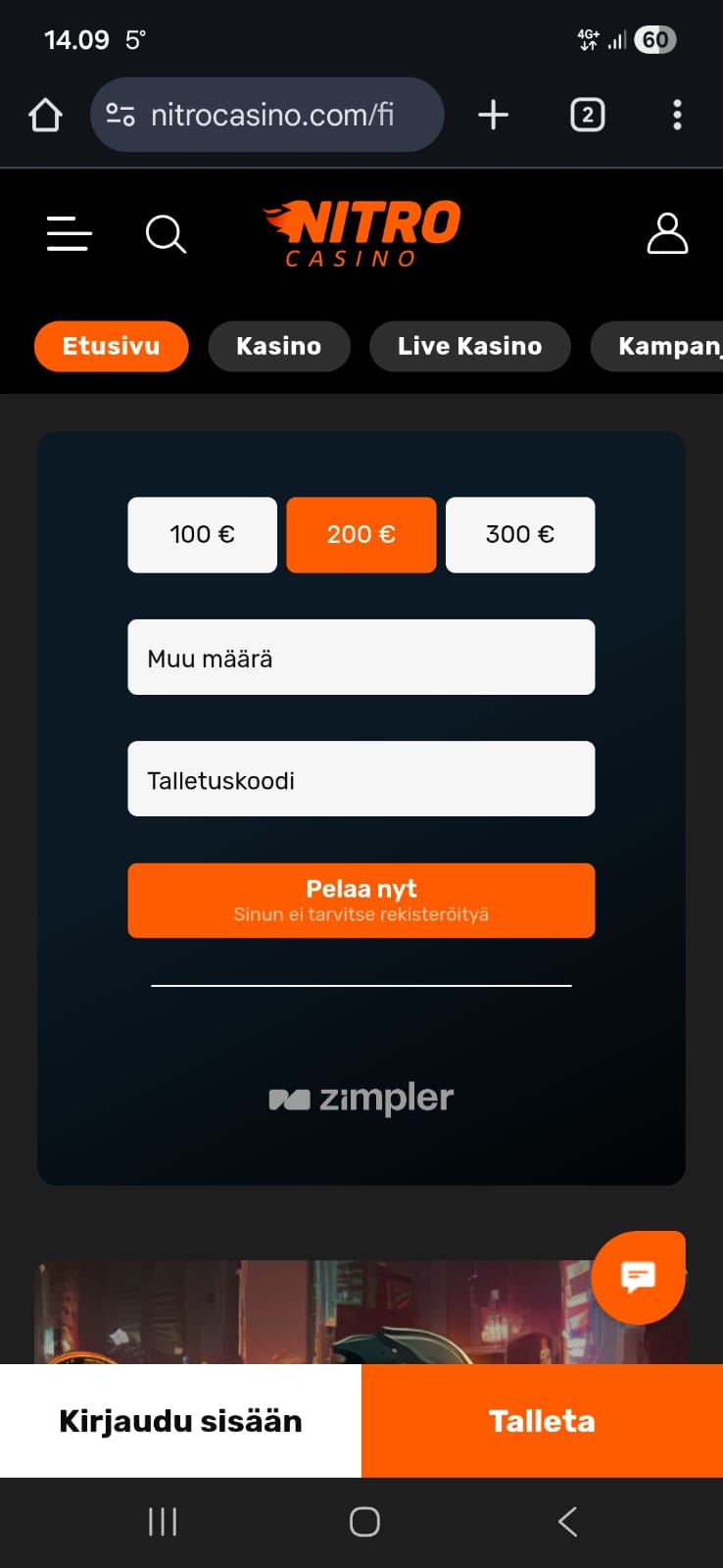
Task: Deselect the 200 € amount option
Action: (x=361, y=534)
